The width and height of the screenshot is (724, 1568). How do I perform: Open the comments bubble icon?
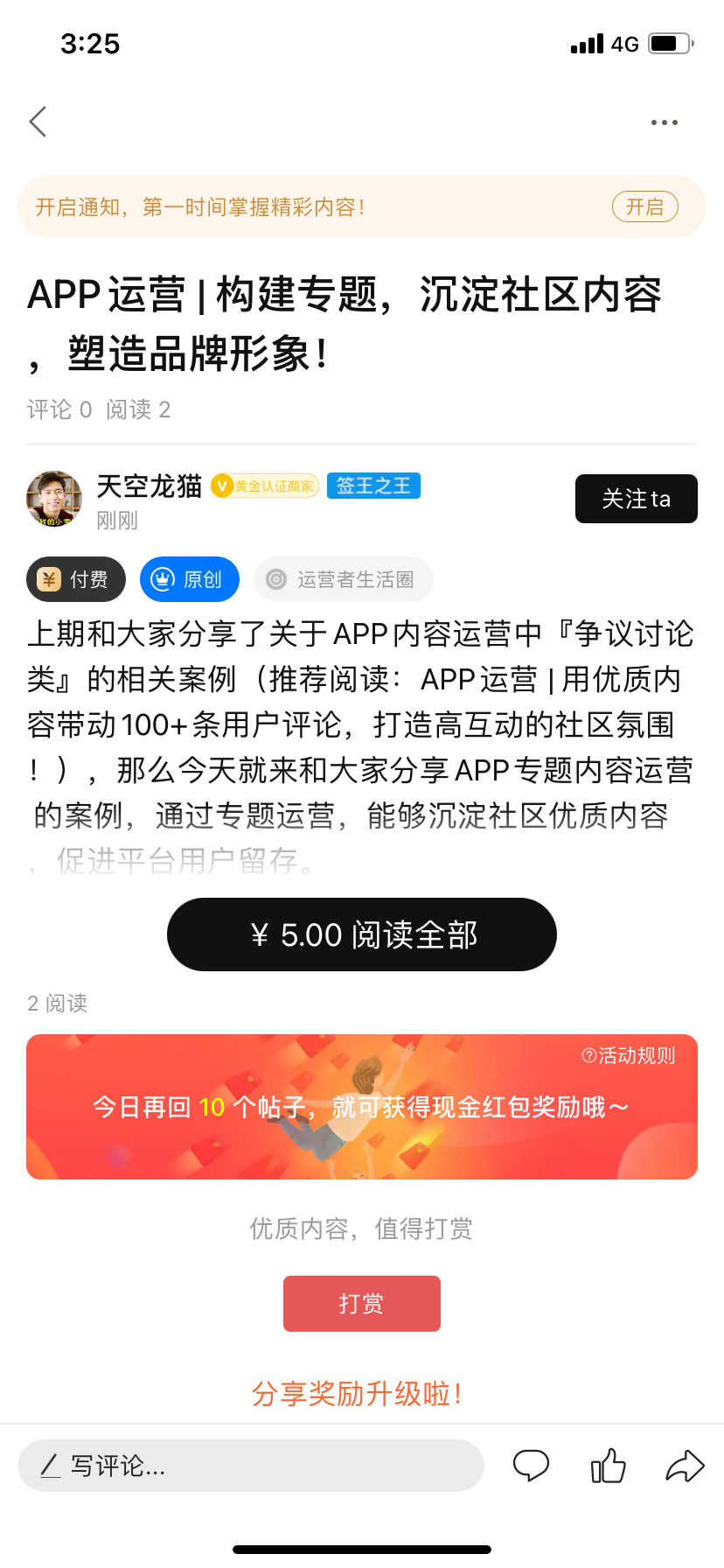pos(531,1466)
